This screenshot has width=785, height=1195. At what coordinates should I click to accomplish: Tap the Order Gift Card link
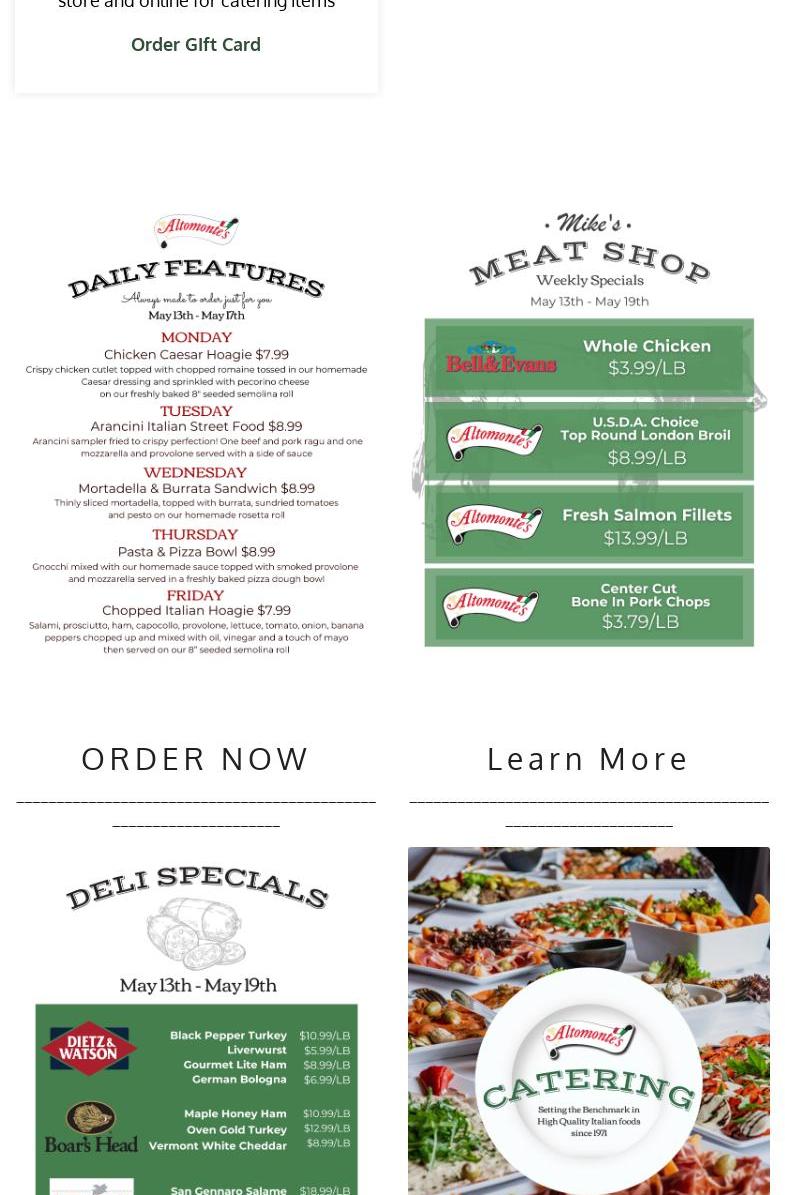tap(196, 44)
